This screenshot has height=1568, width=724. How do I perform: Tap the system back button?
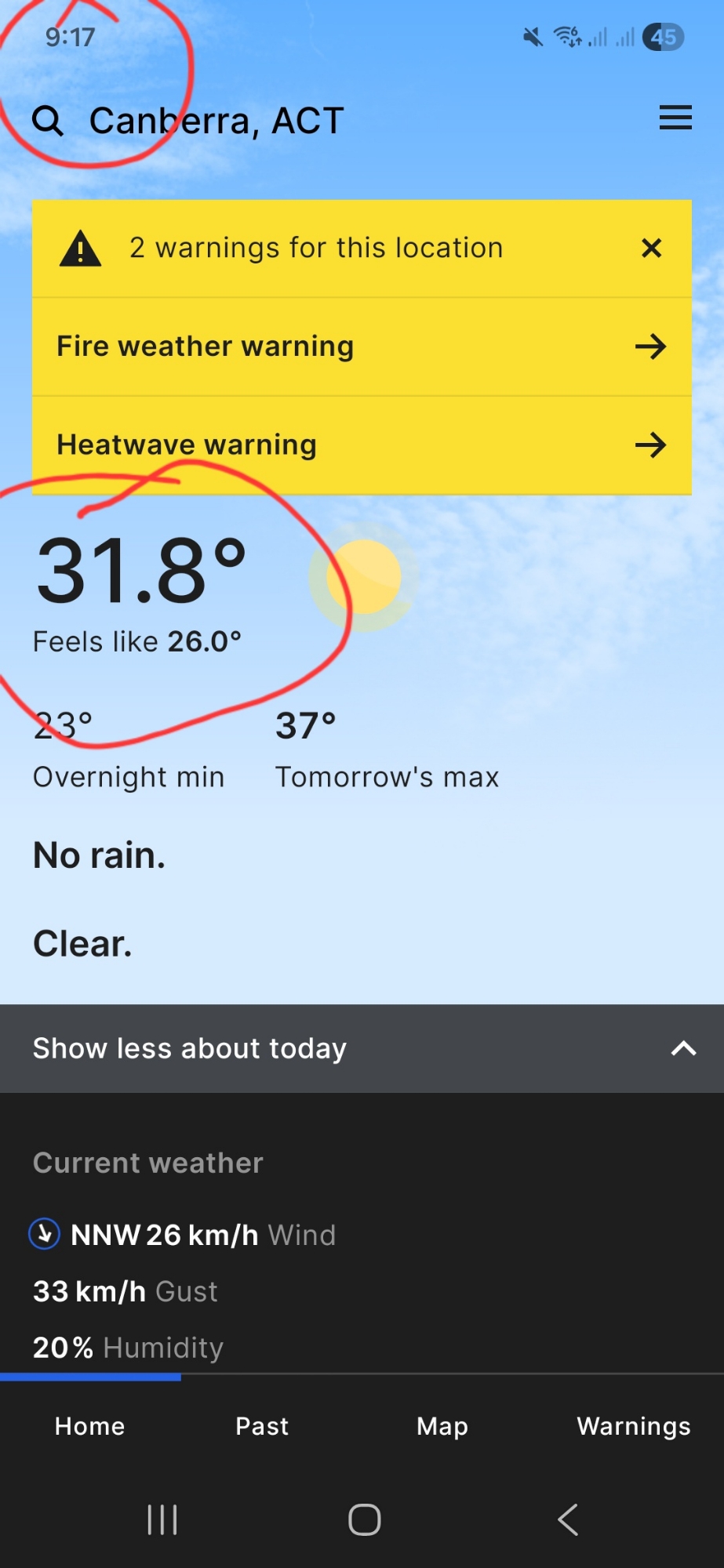(568, 1519)
